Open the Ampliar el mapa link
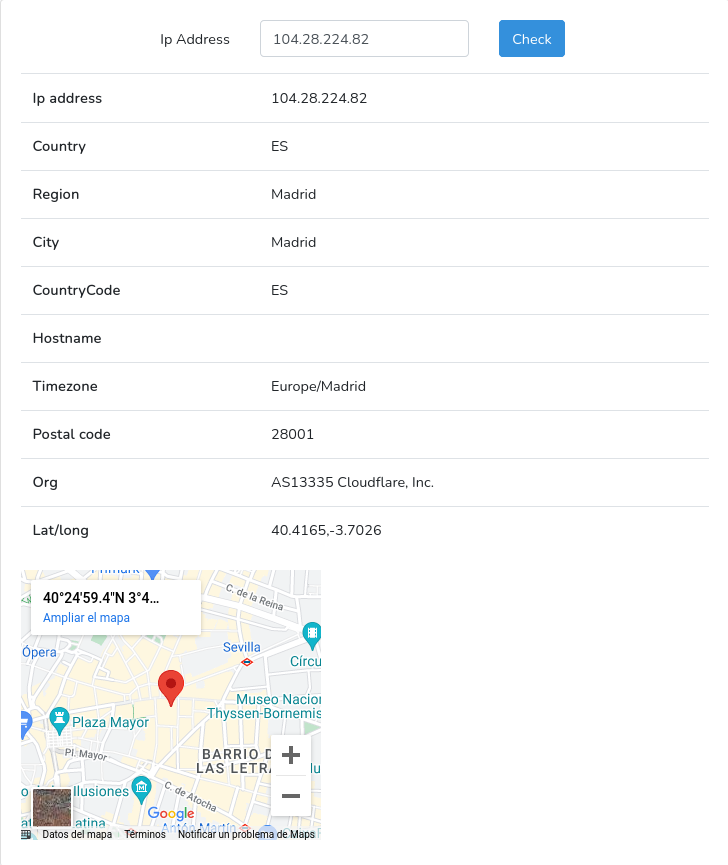This screenshot has width=728, height=865. coord(86,618)
